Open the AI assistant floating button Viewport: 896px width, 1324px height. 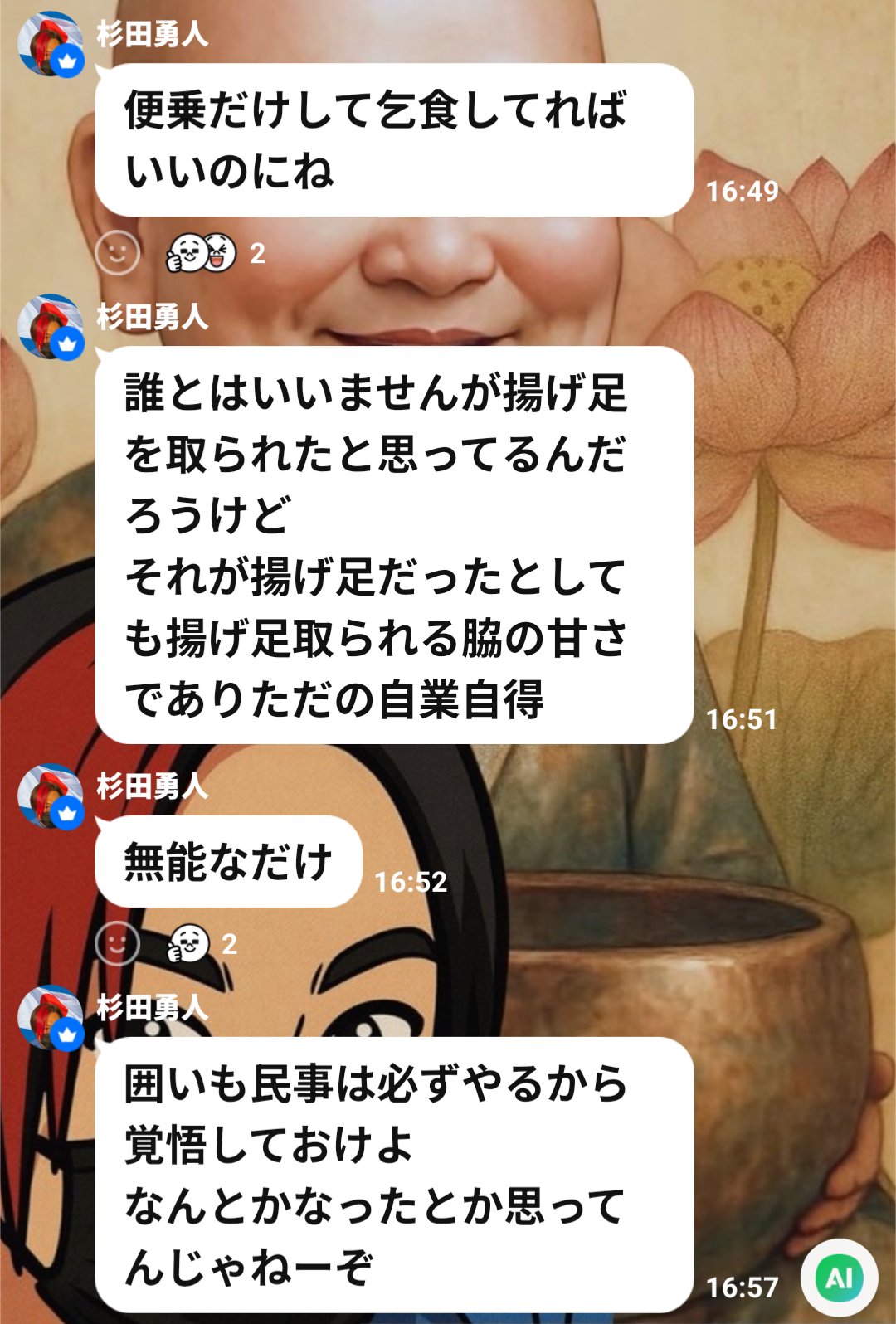click(x=839, y=1278)
